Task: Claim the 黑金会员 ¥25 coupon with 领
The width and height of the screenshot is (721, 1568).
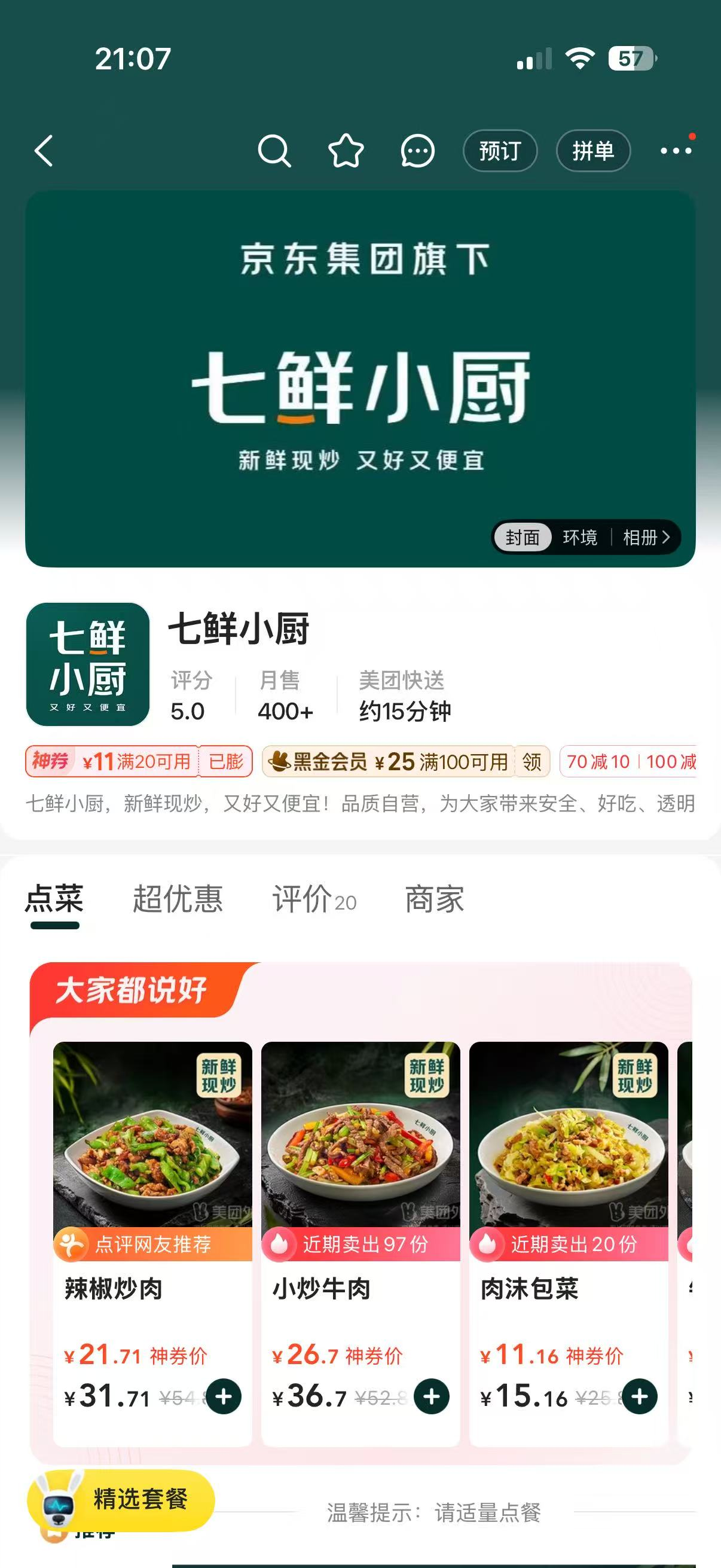Action: tap(531, 761)
